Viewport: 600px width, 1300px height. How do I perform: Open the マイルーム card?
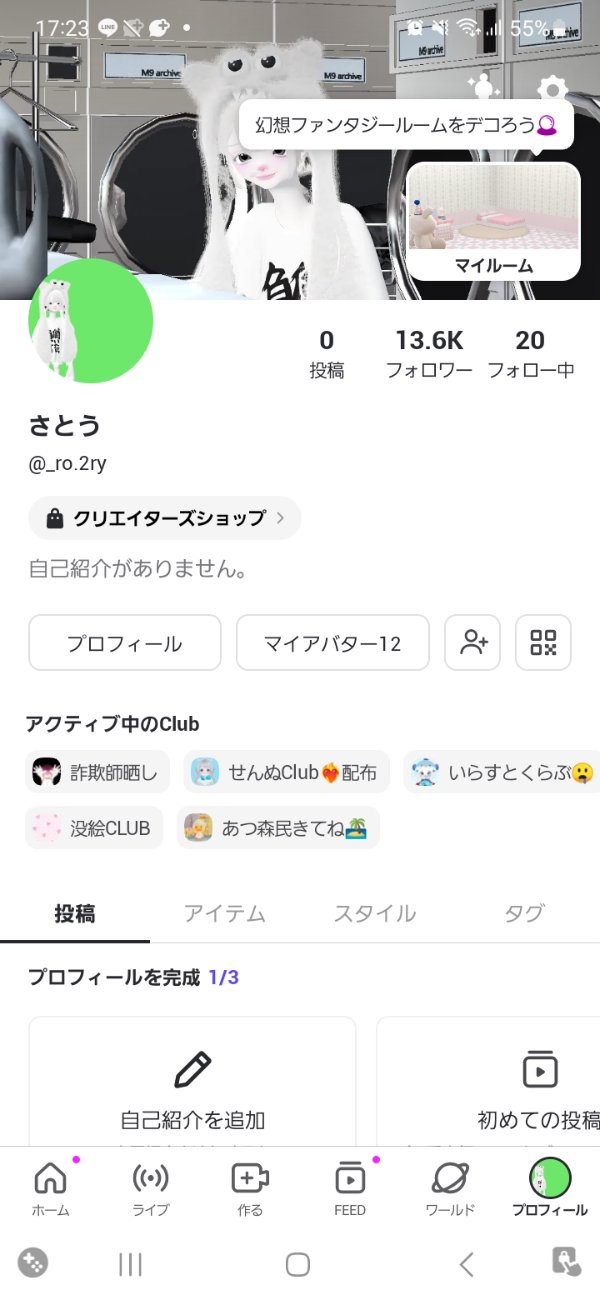point(494,221)
